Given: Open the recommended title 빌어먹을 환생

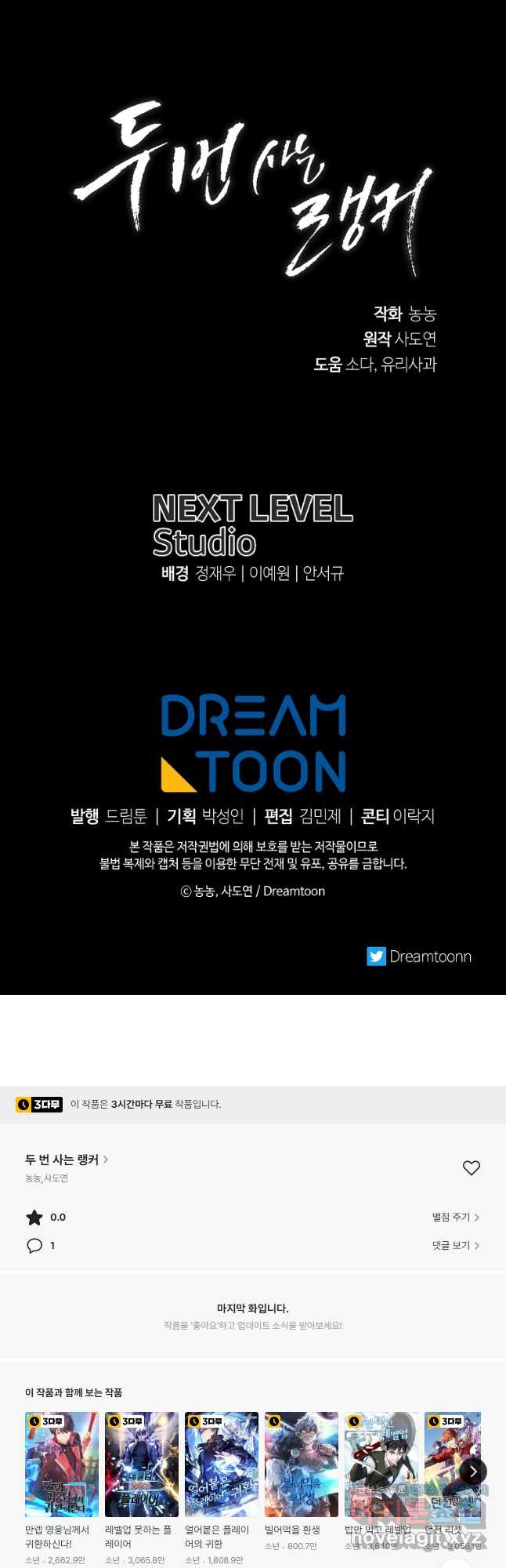Looking at the screenshot, I should tap(302, 1465).
